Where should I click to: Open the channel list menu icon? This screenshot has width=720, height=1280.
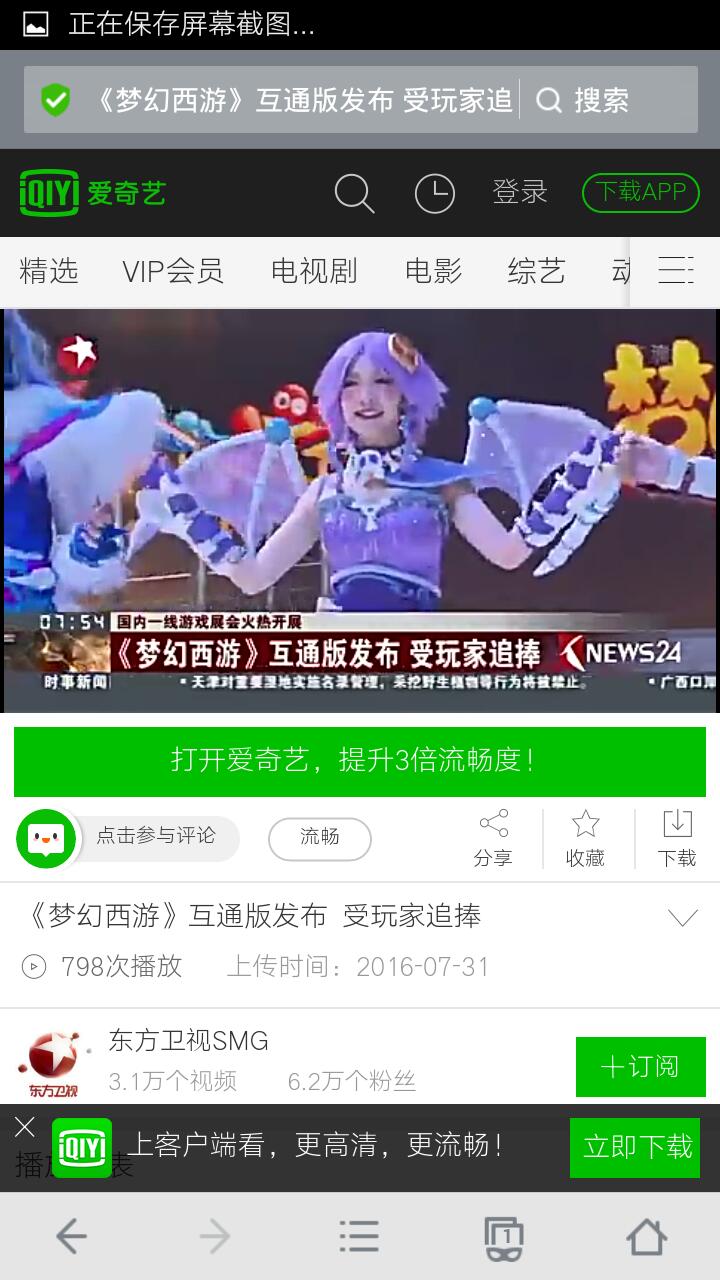tap(676, 271)
